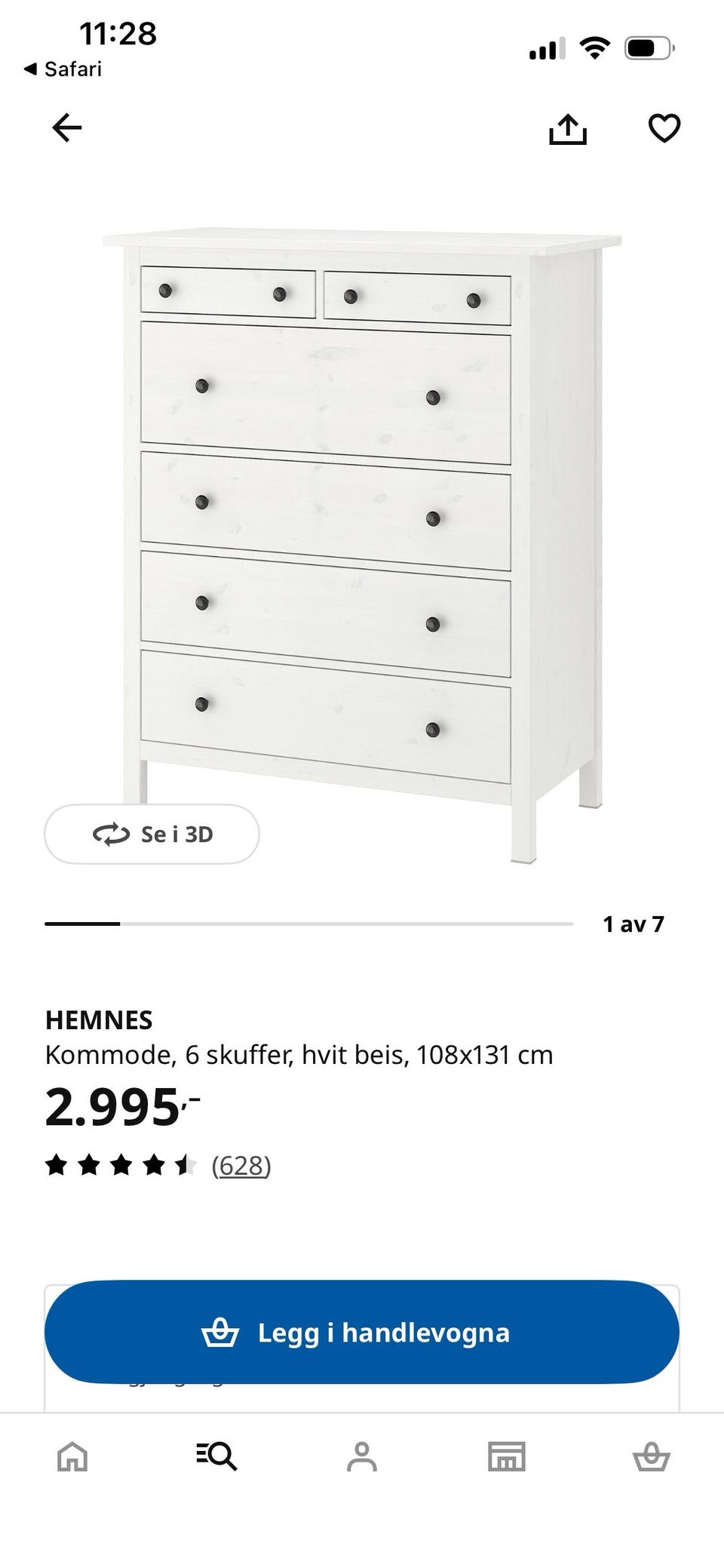
Task: Navigate back with the arrow icon
Action: [x=66, y=128]
